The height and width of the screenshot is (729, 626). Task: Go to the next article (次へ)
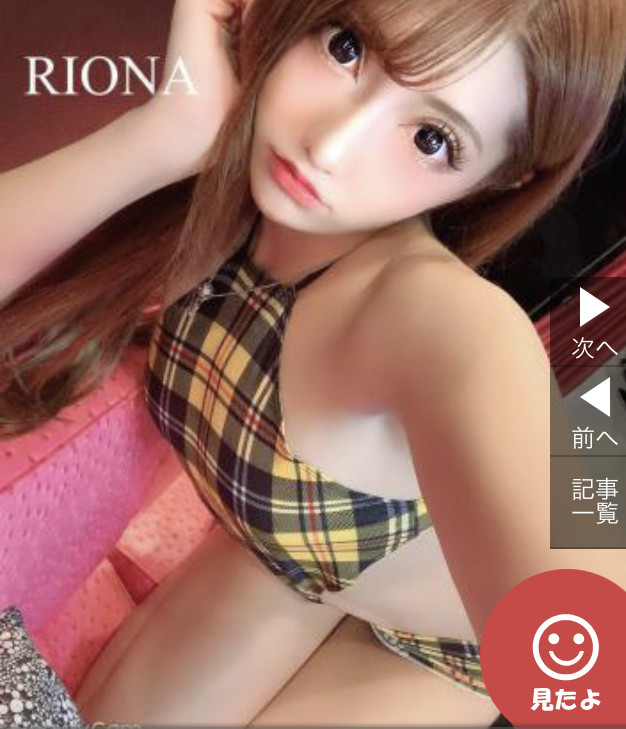point(593,322)
